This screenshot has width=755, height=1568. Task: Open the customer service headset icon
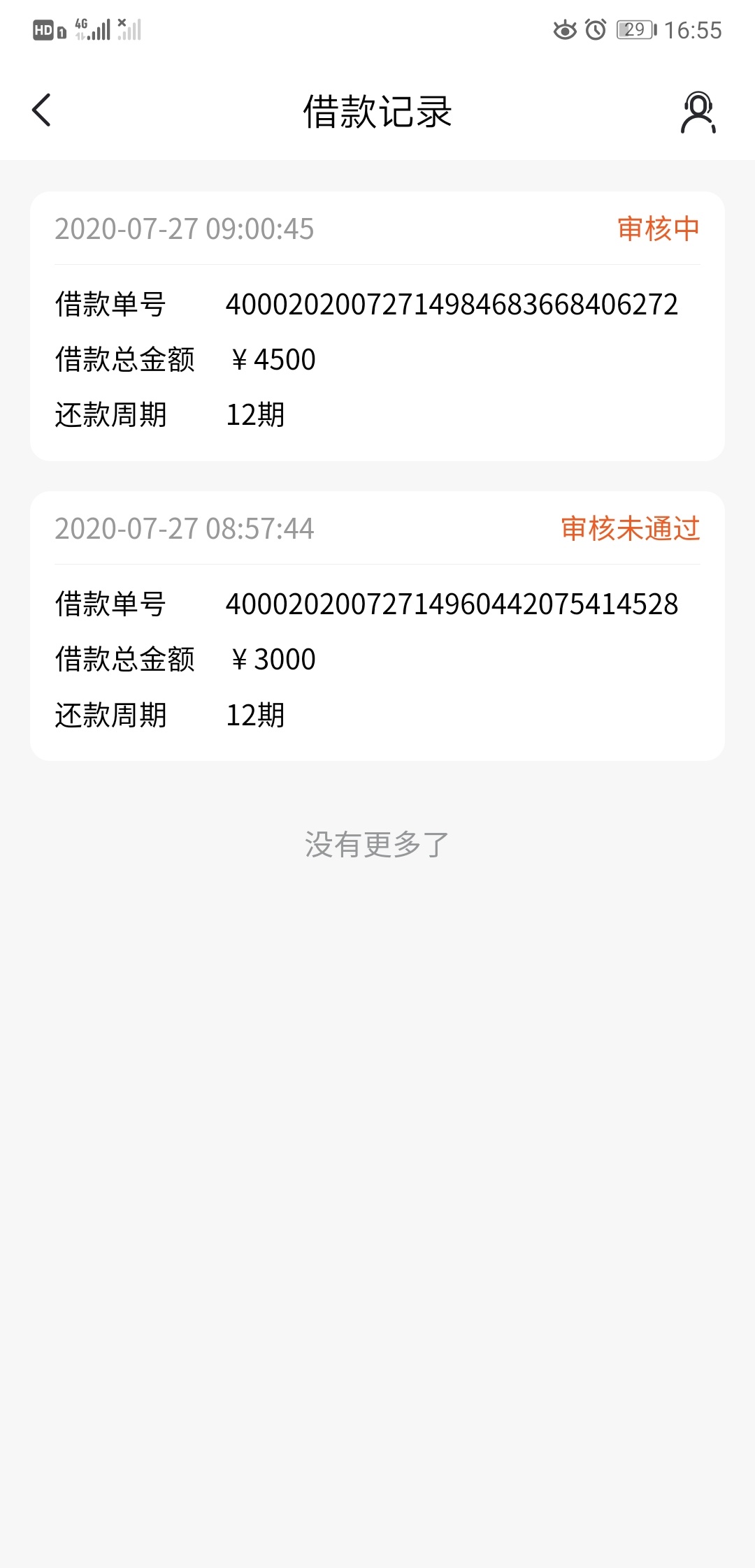698,112
